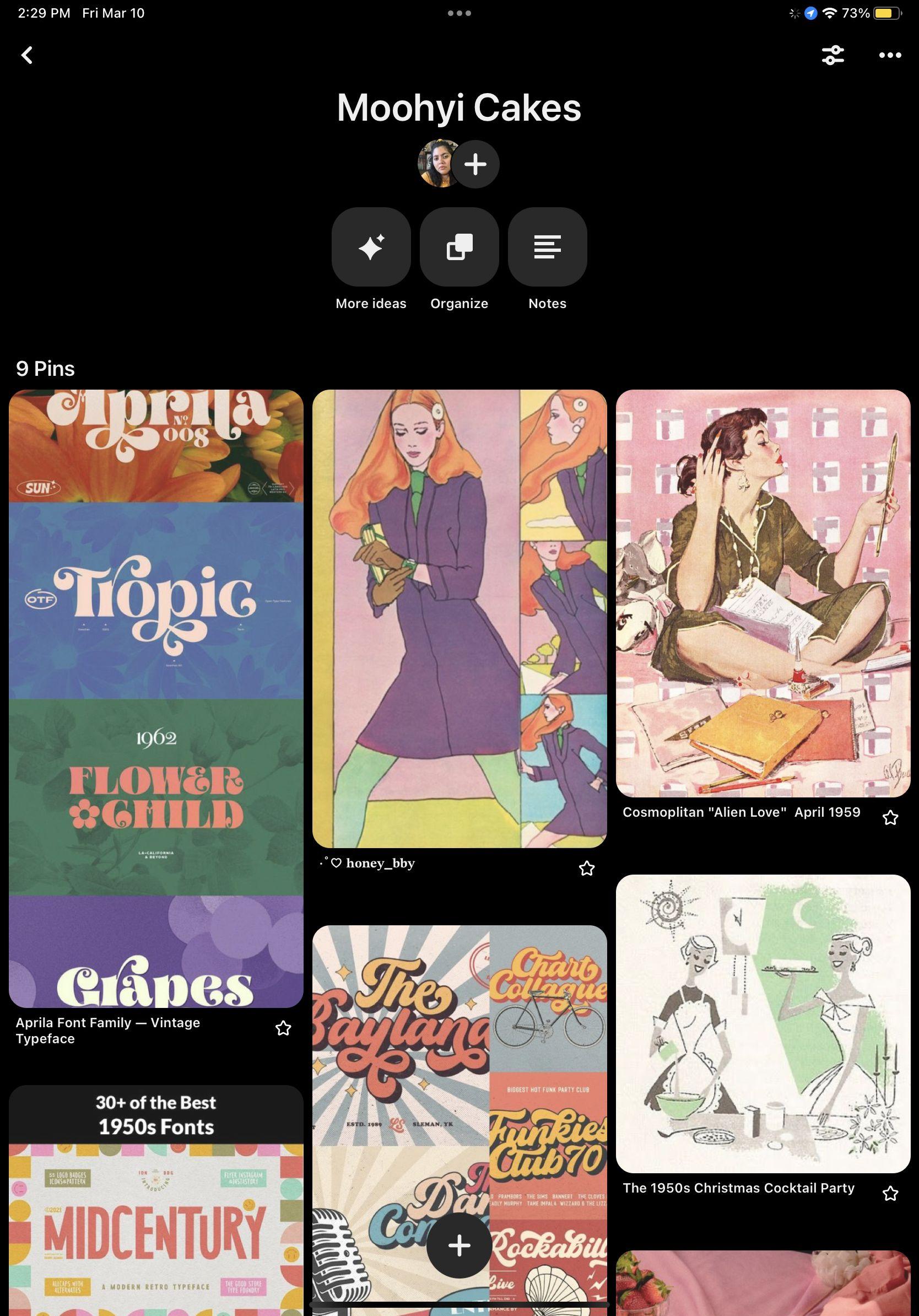The image size is (919, 1316).
Task: Star the honey_bby pin
Action: 586,869
